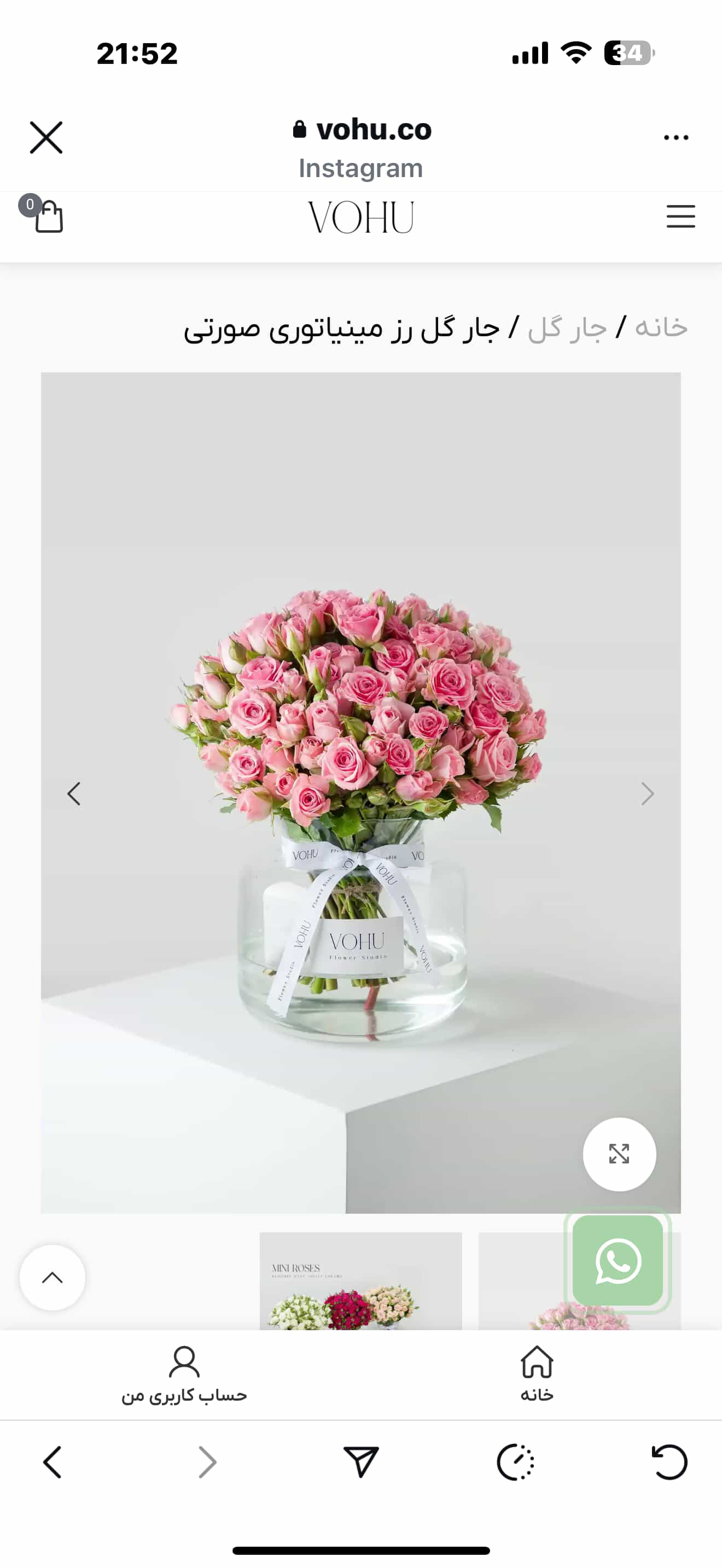Open the dashed circle activity icon
The width and height of the screenshot is (722, 1568).
pyautogui.click(x=516, y=1462)
